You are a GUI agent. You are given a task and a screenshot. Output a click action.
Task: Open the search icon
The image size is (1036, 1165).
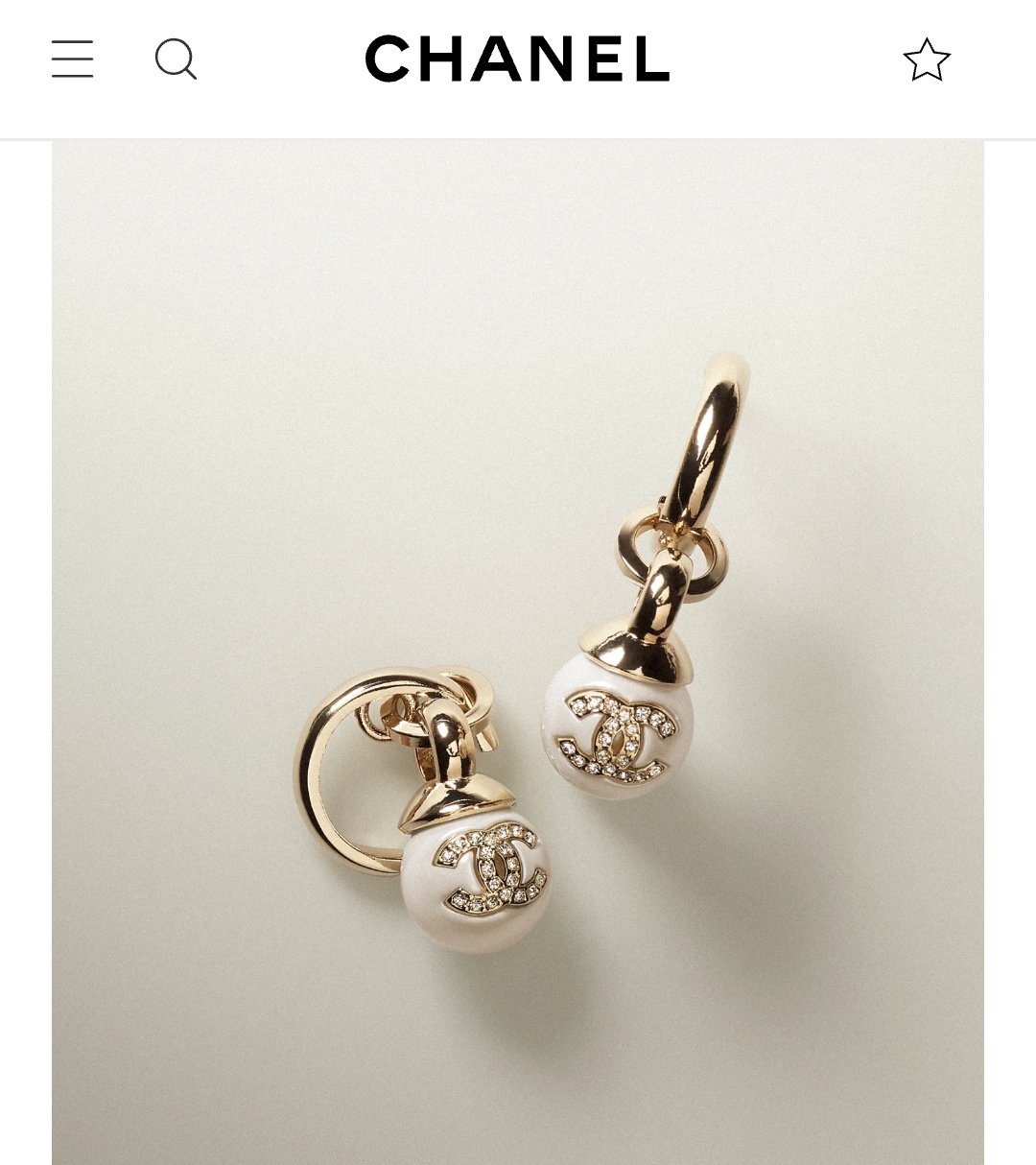coord(176,59)
